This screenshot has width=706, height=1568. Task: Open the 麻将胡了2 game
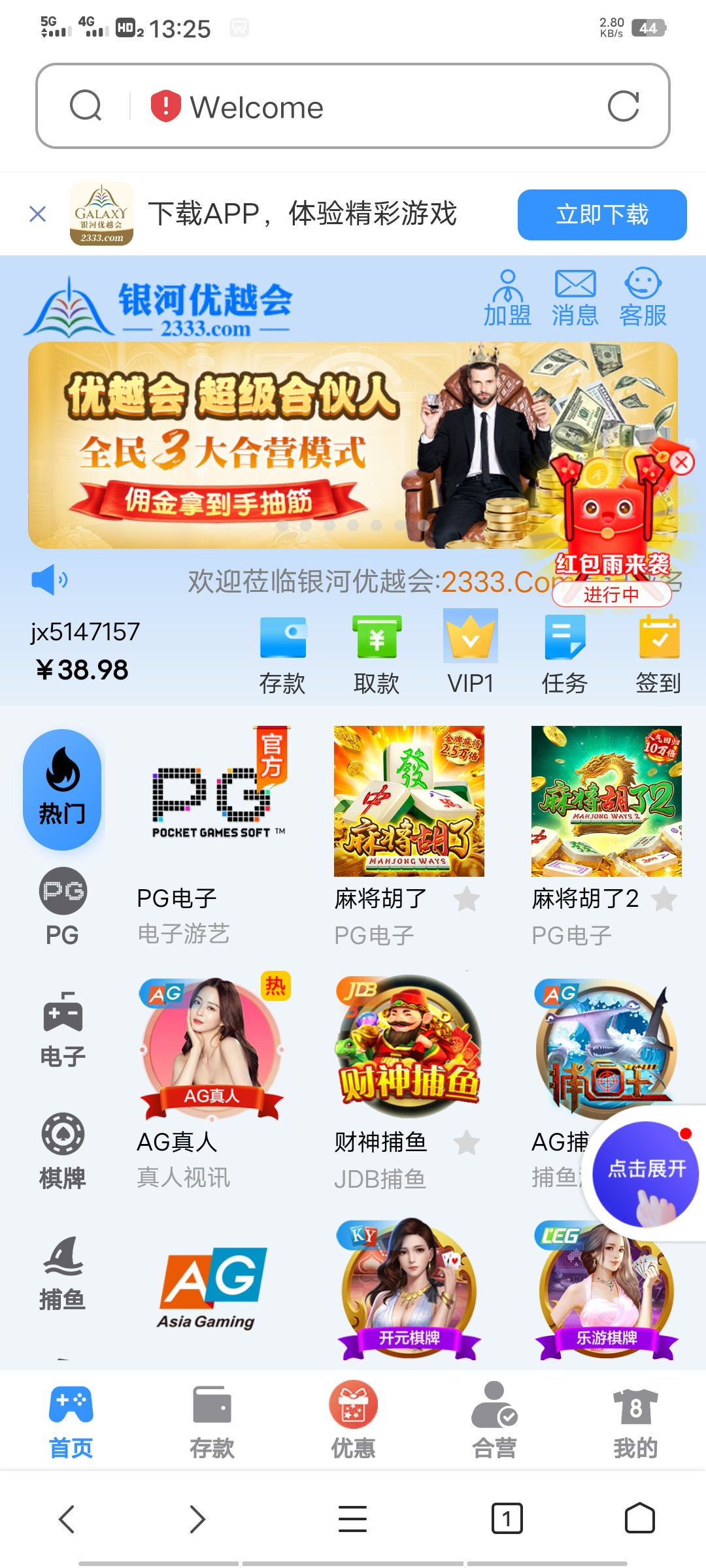click(606, 801)
